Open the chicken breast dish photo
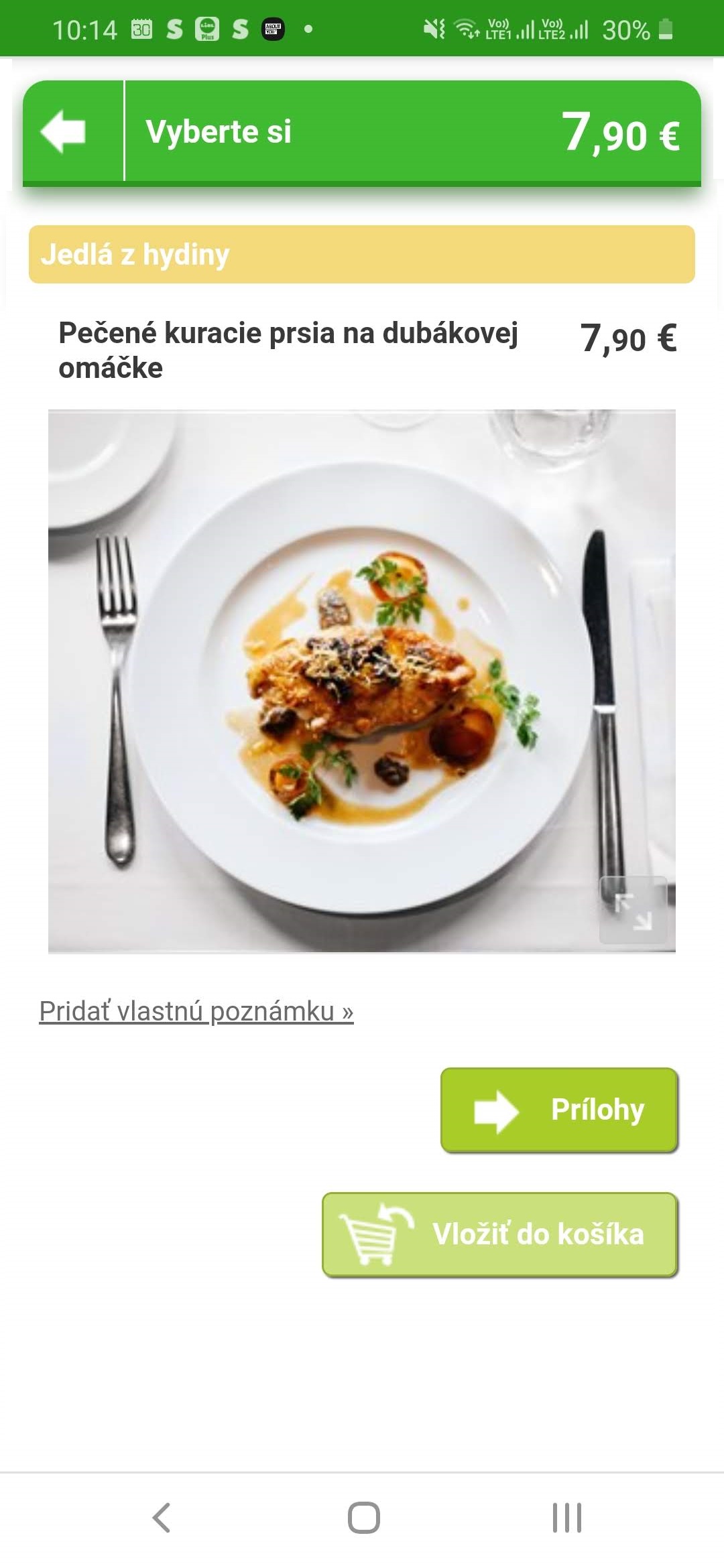The height and width of the screenshot is (1568, 724). [x=361, y=680]
